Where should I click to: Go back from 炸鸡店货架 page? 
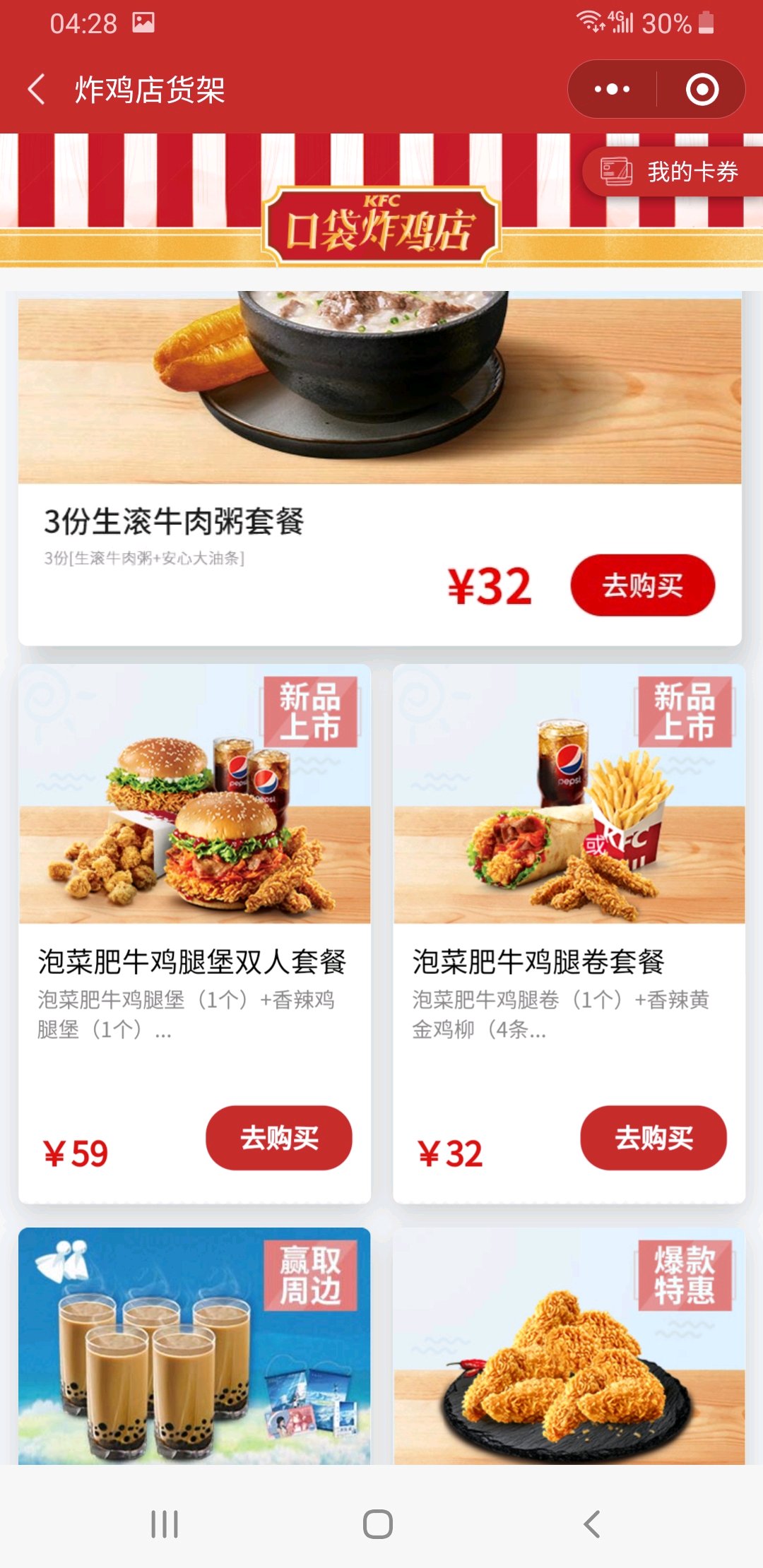point(37,90)
